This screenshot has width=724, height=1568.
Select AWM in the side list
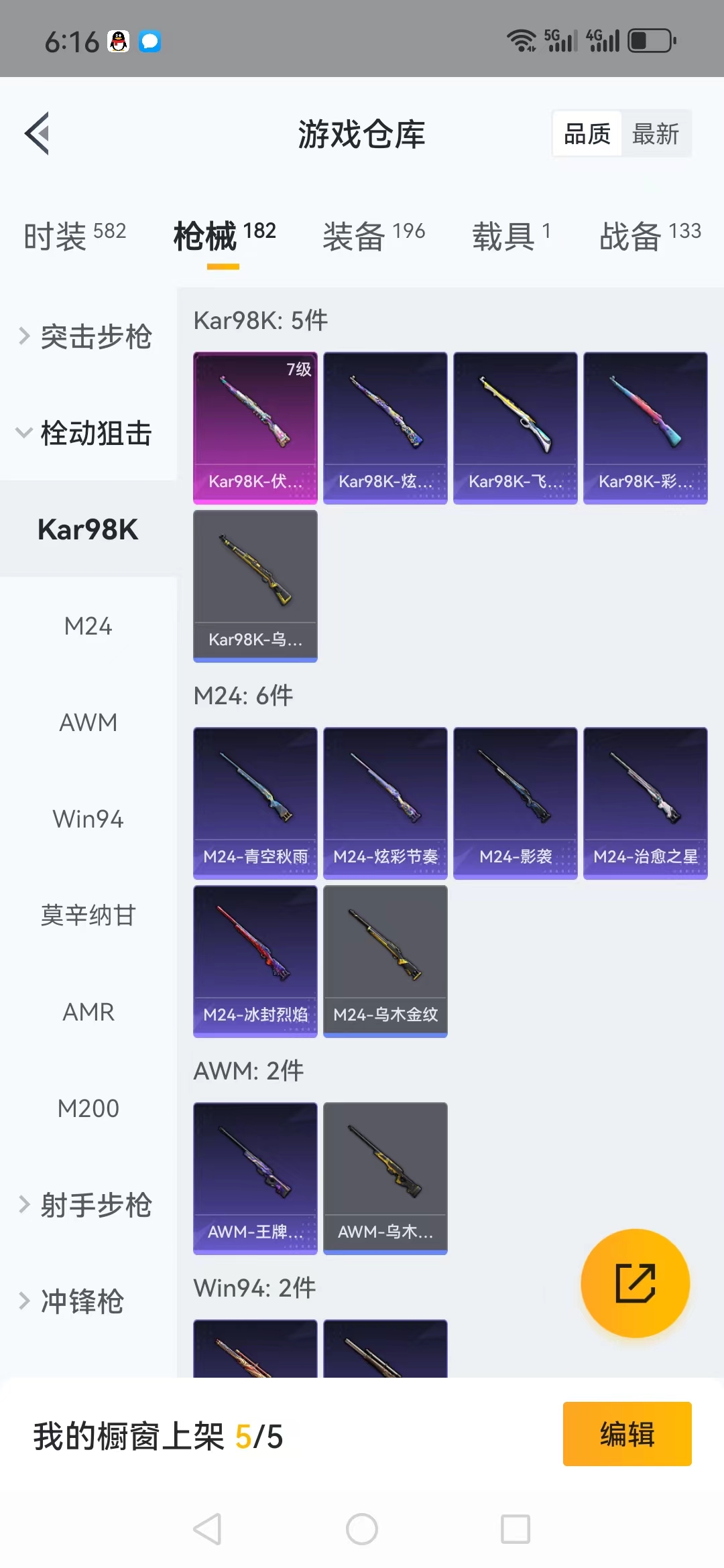pyautogui.click(x=88, y=722)
